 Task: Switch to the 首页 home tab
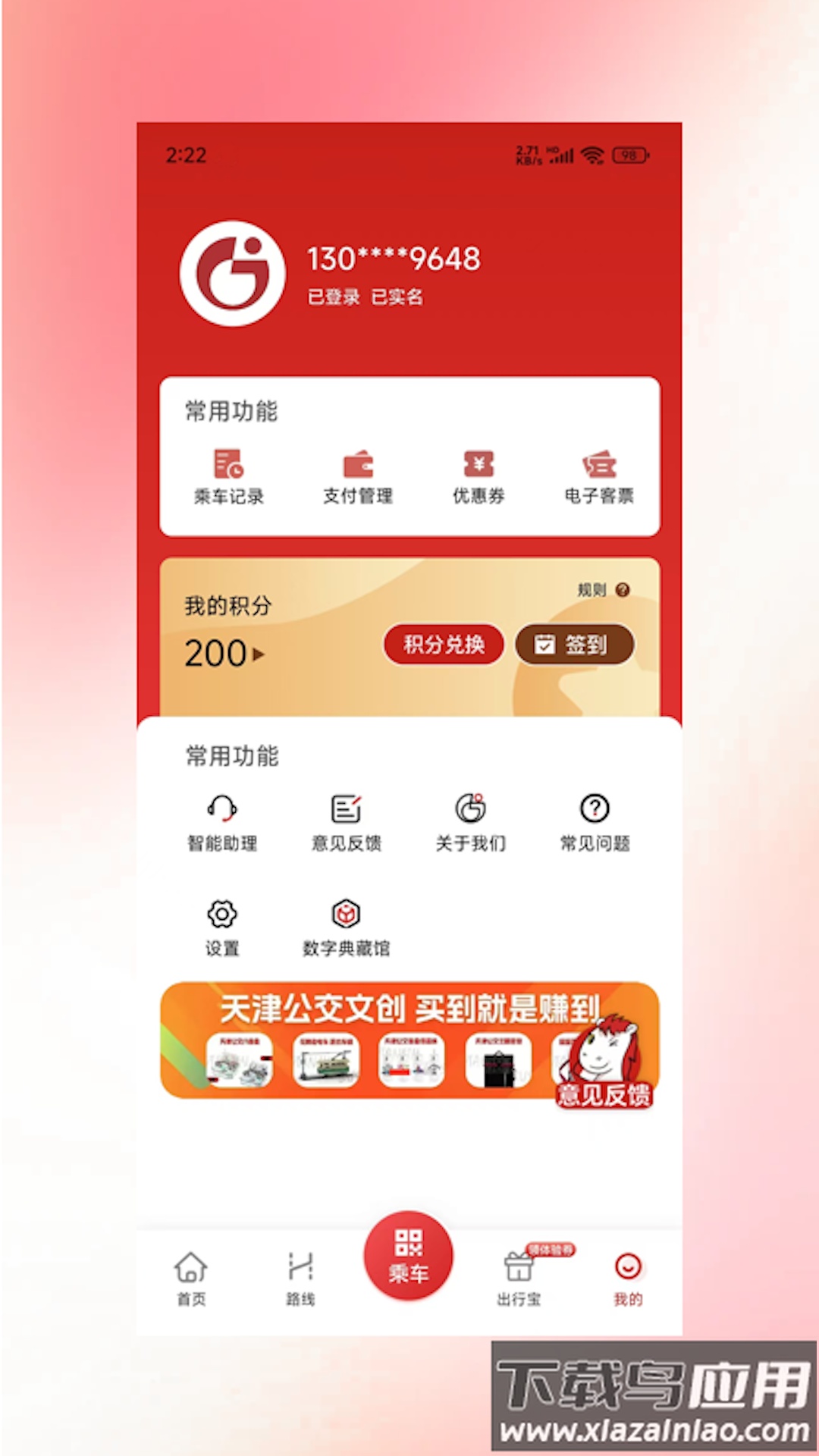tap(191, 1278)
